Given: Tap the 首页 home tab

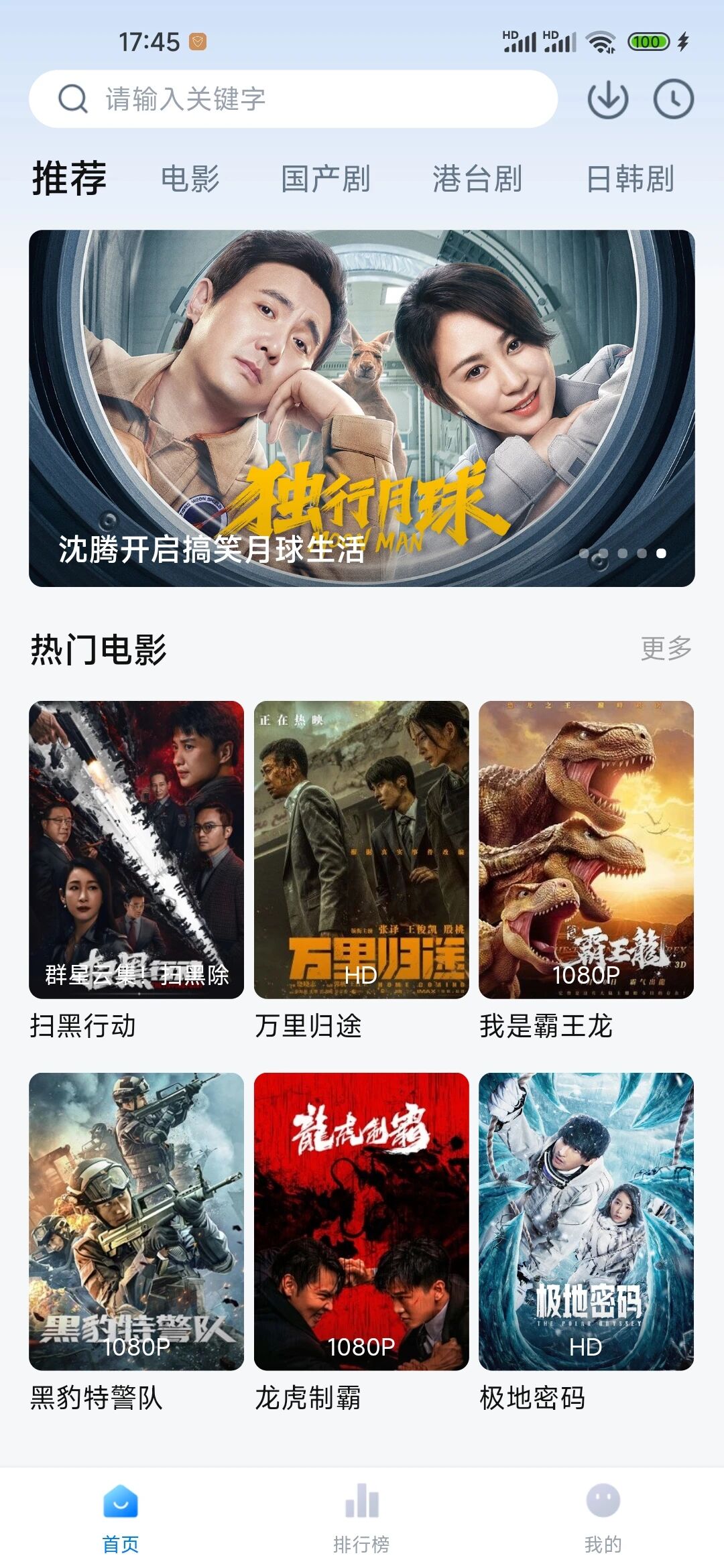Looking at the screenshot, I should pos(121,1518).
